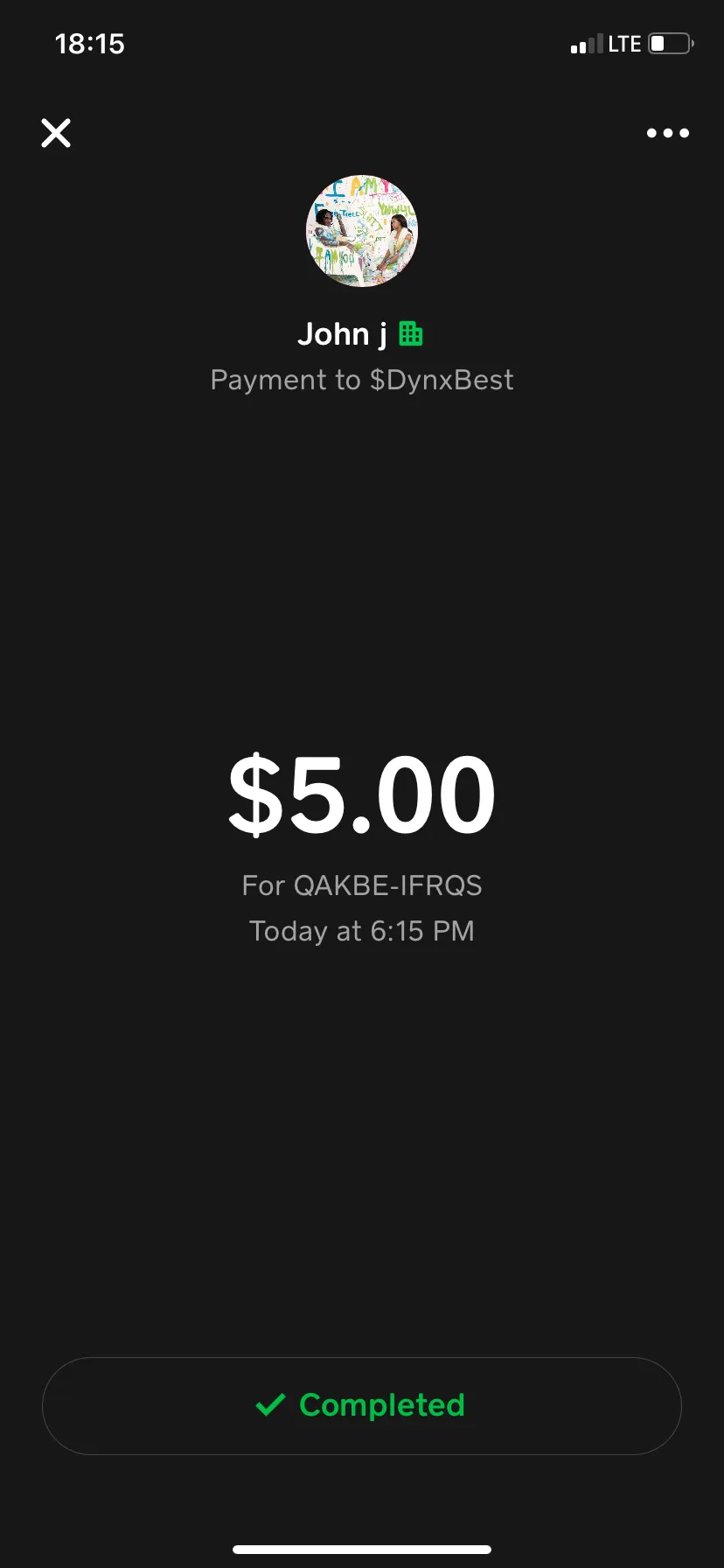Open John j's profile picture
This screenshot has width=724, height=1568.
point(362,231)
